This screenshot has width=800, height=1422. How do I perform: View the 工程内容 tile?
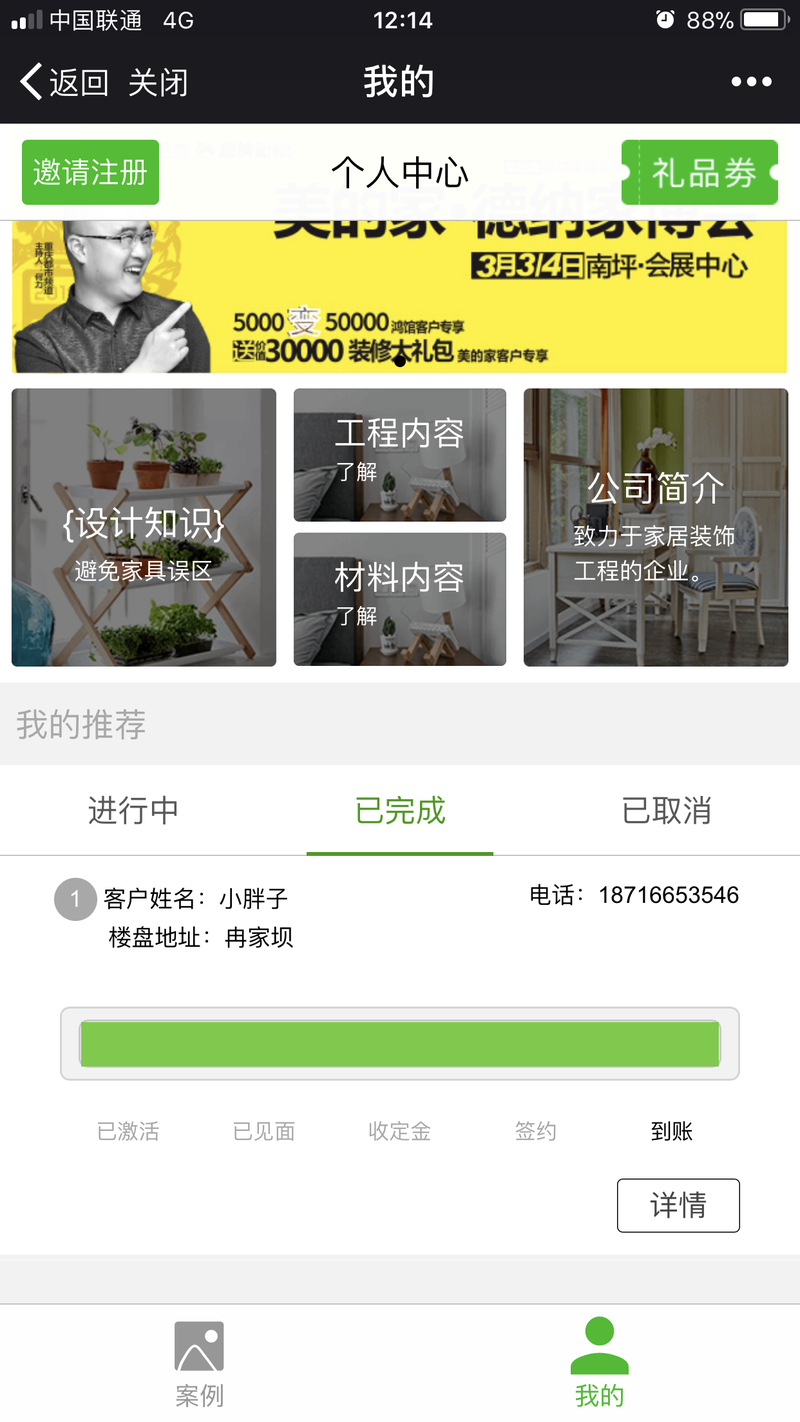(x=400, y=455)
